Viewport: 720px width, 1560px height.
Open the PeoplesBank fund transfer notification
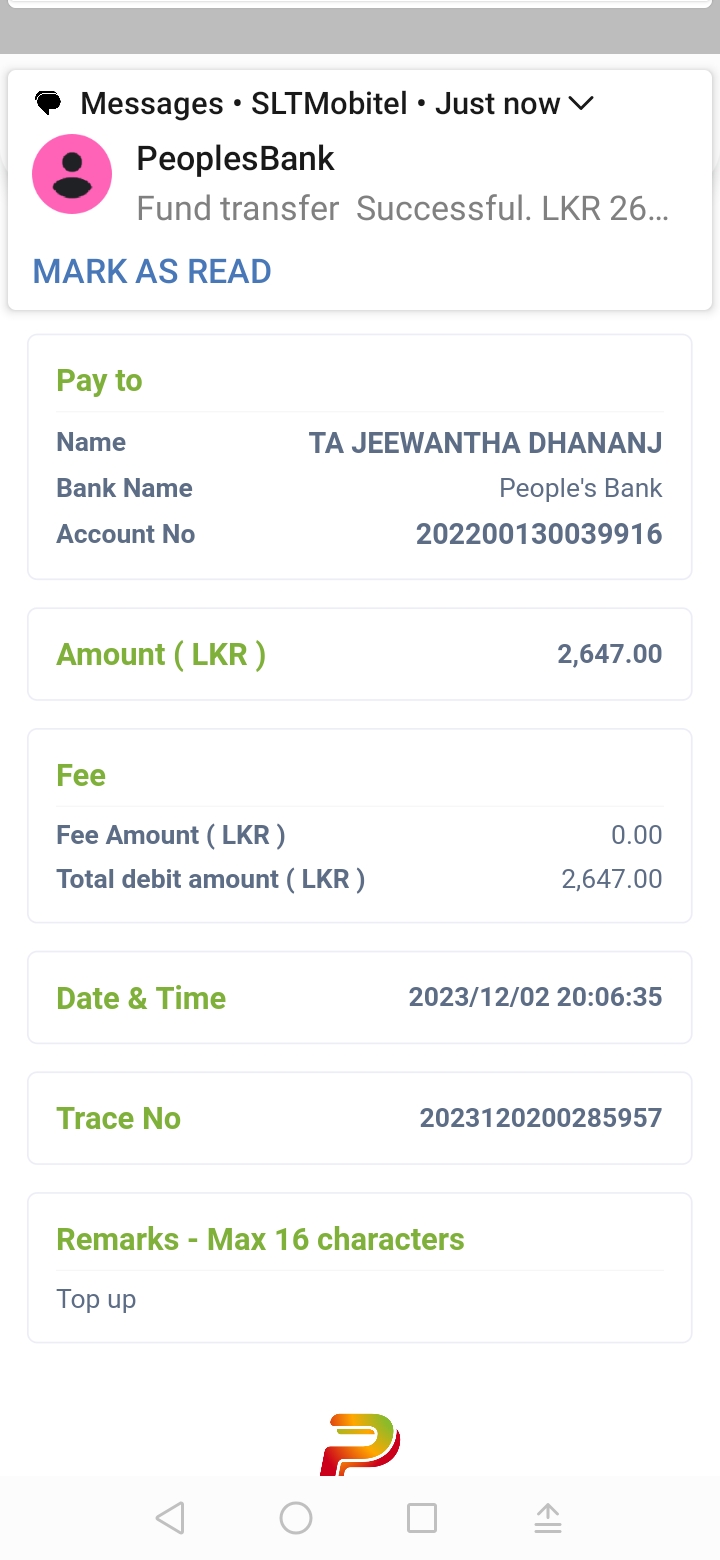pos(400,184)
